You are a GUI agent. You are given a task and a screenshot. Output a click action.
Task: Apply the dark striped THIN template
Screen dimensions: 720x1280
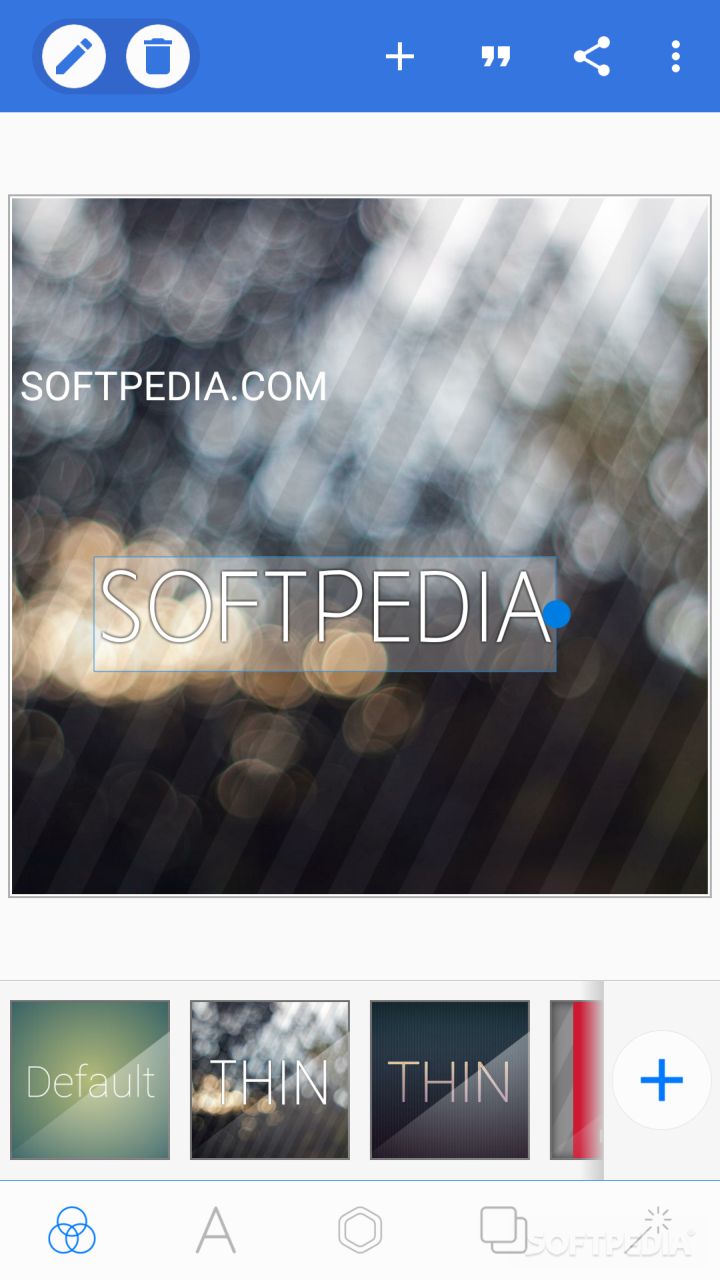tap(450, 1080)
